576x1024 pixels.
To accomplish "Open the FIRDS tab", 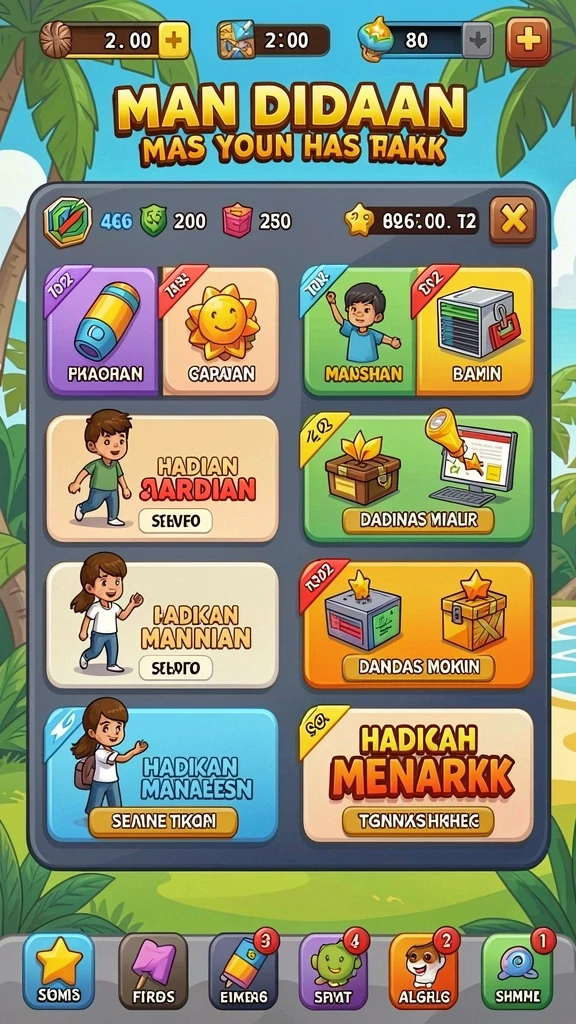I will pyautogui.click(x=153, y=971).
